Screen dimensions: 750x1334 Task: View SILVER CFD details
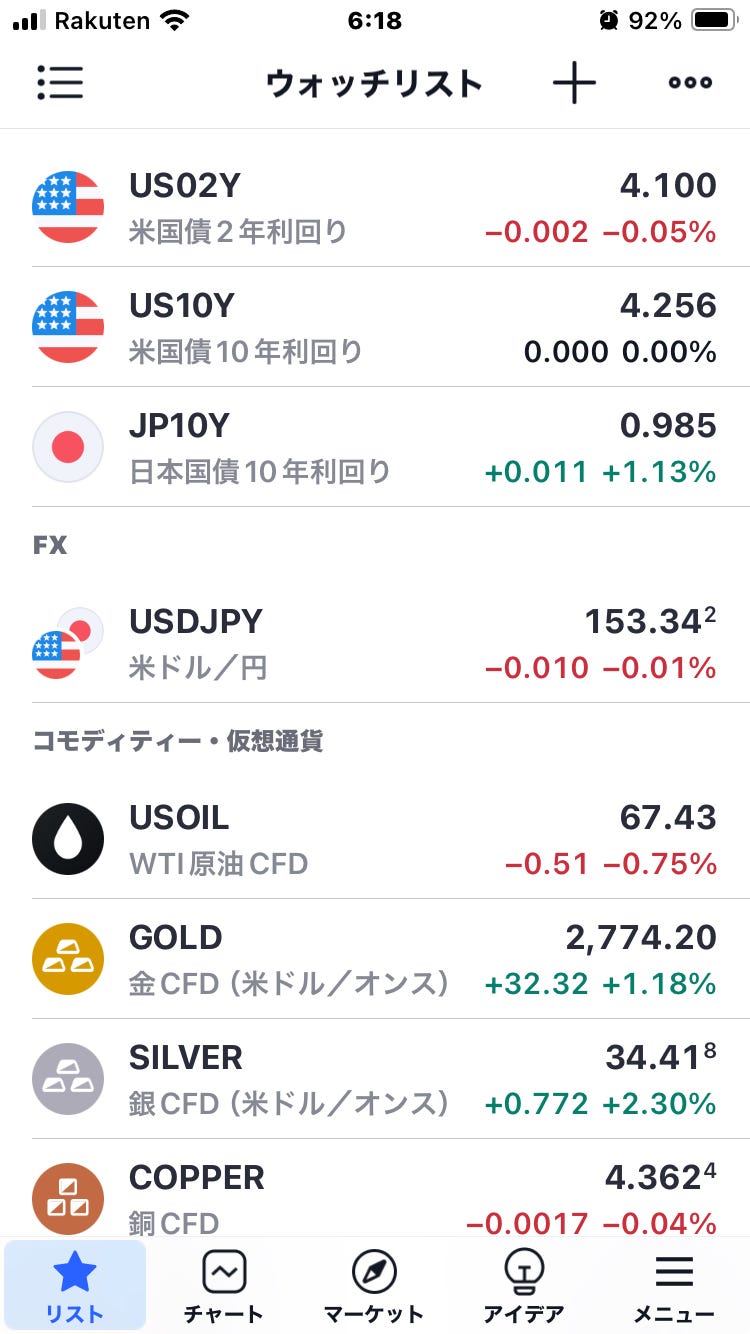(375, 1079)
